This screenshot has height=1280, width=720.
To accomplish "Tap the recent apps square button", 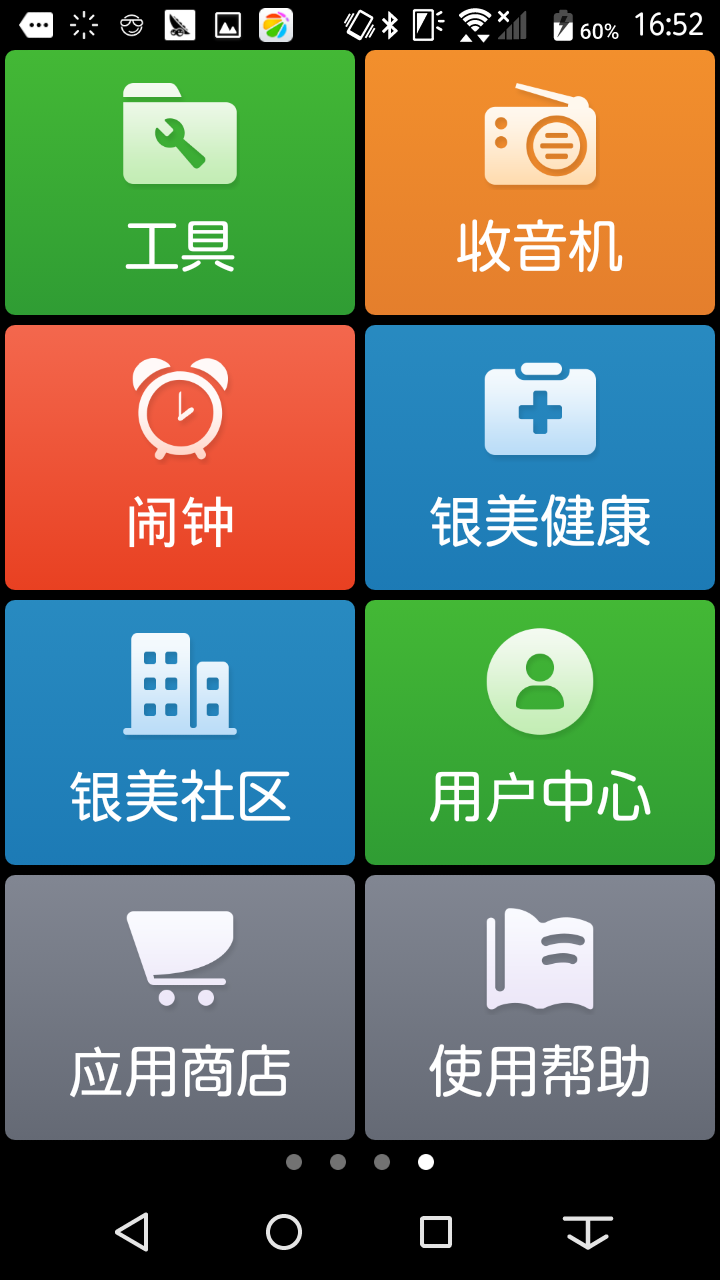I will pos(436,1232).
